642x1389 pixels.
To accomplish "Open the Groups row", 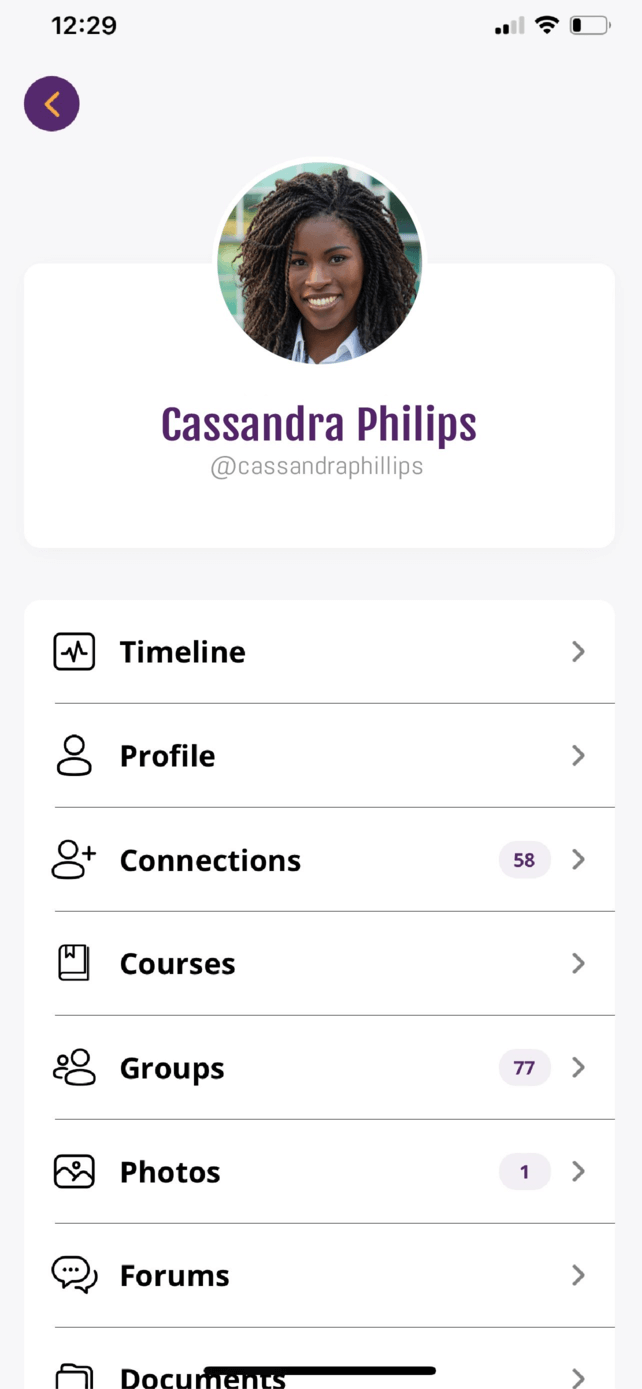I will coord(320,1068).
